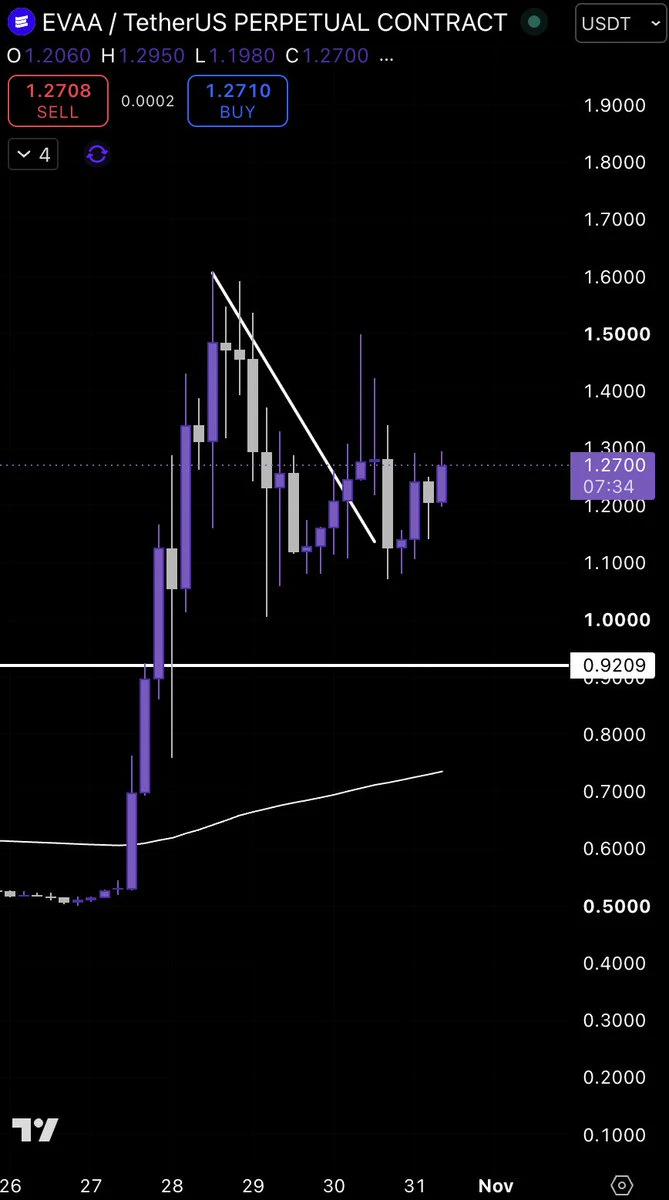
Task: Open the USDT currency dropdown
Action: point(620,22)
